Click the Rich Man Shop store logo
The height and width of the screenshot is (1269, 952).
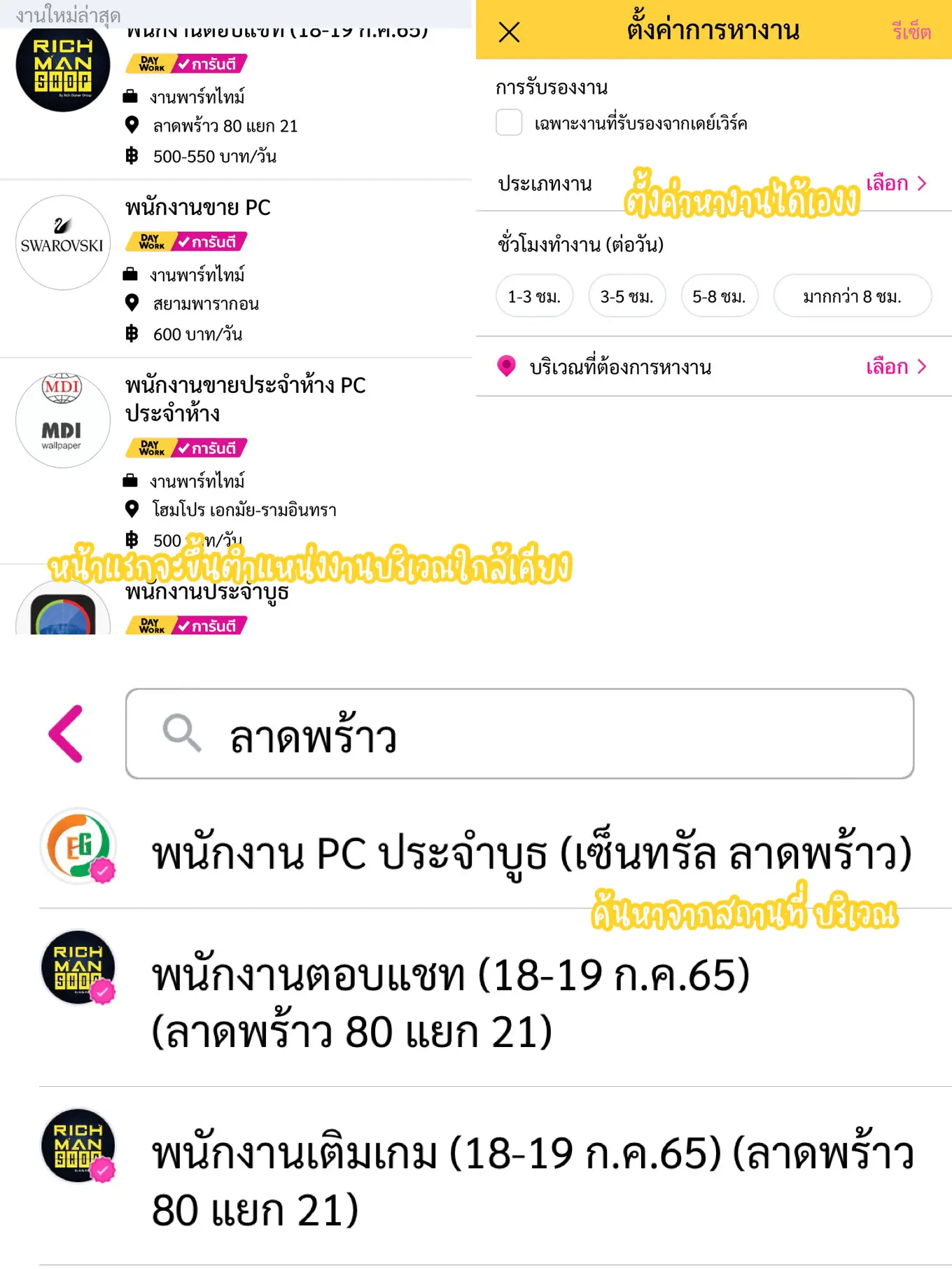(62, 64)
